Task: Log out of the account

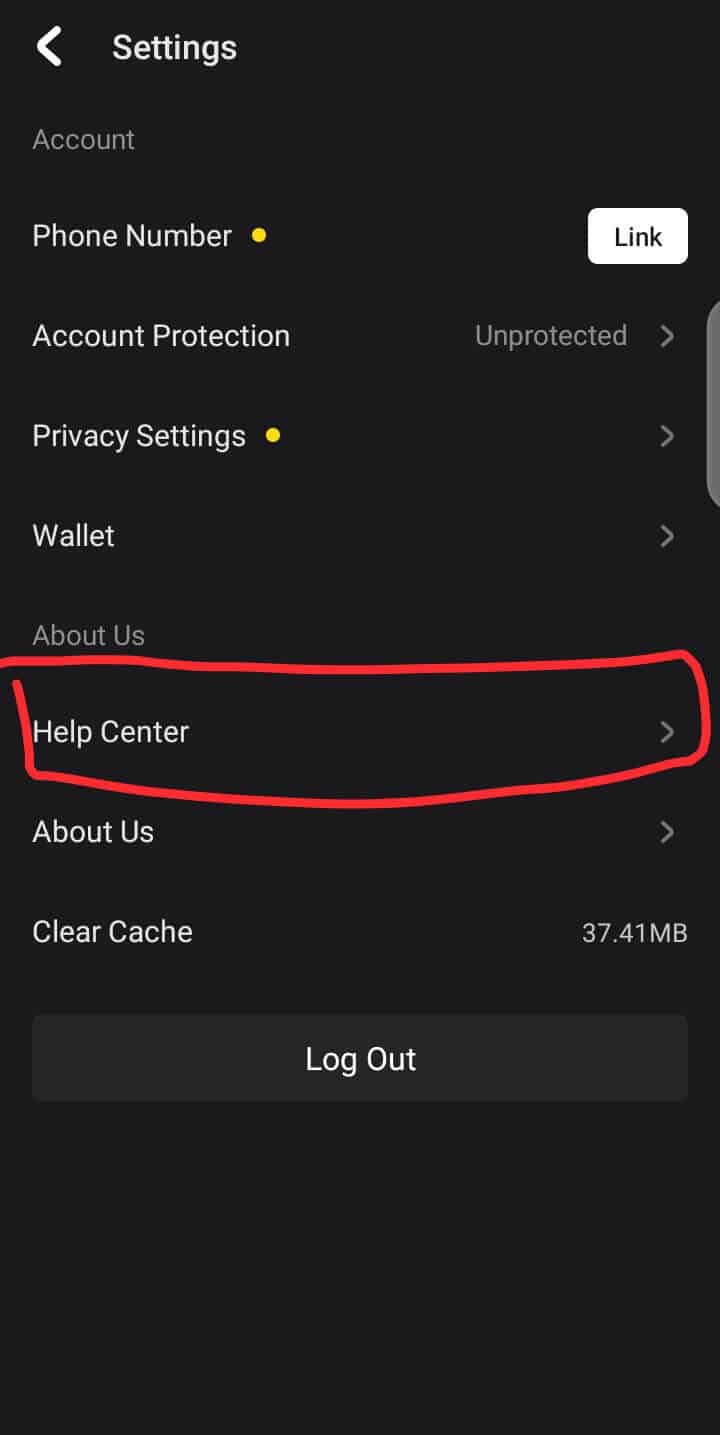Action: point(360,1059)
